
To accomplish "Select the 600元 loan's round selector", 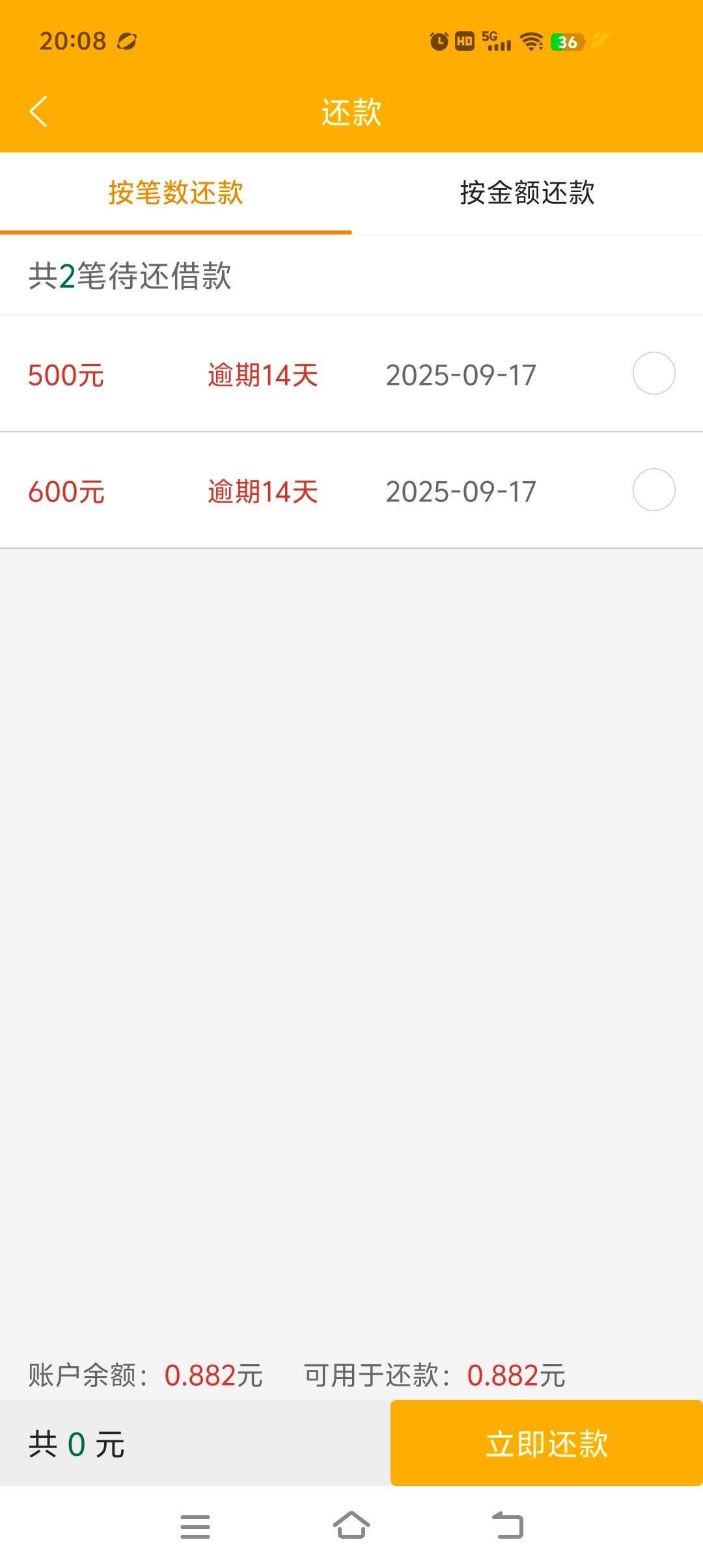I will tap(654, 490).
